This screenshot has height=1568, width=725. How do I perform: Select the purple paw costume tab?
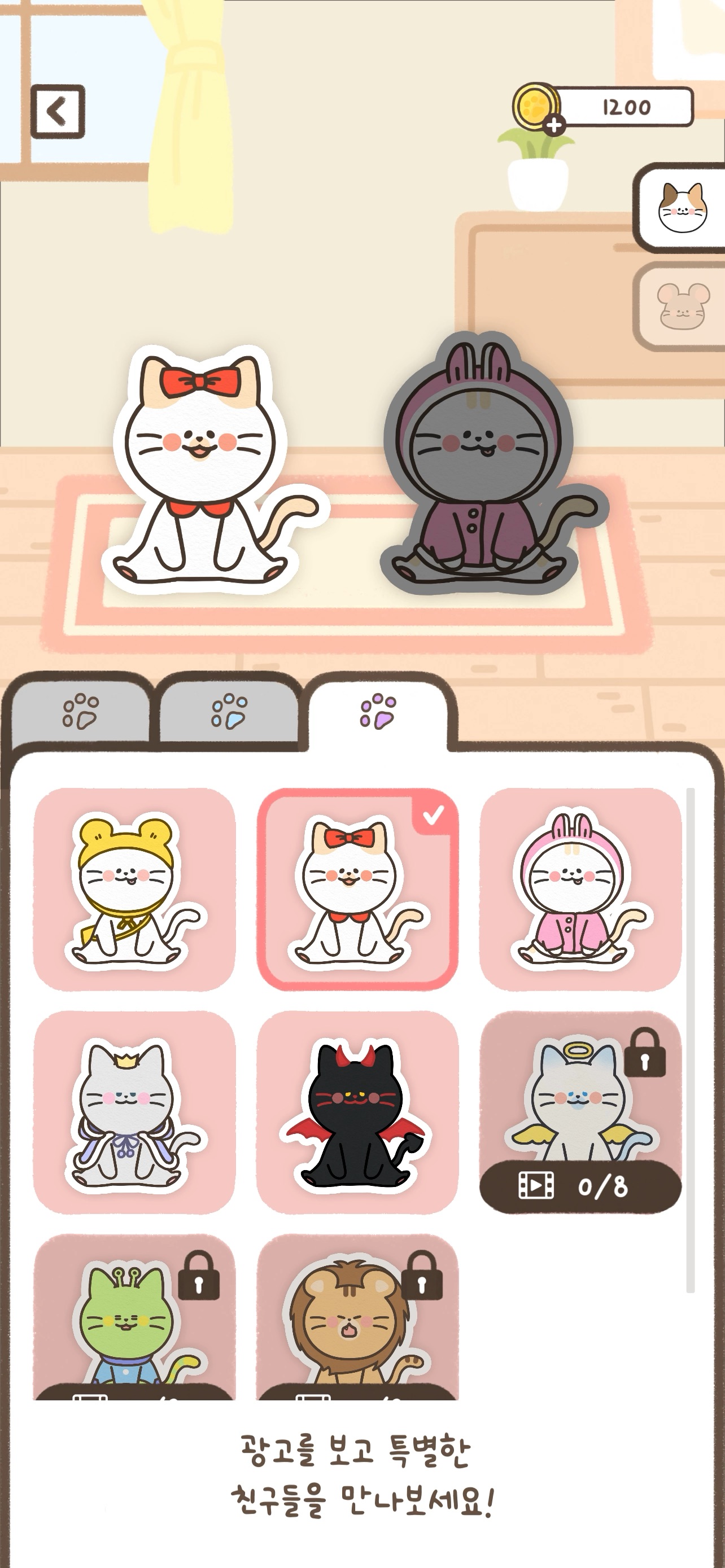tap(377, 711)
